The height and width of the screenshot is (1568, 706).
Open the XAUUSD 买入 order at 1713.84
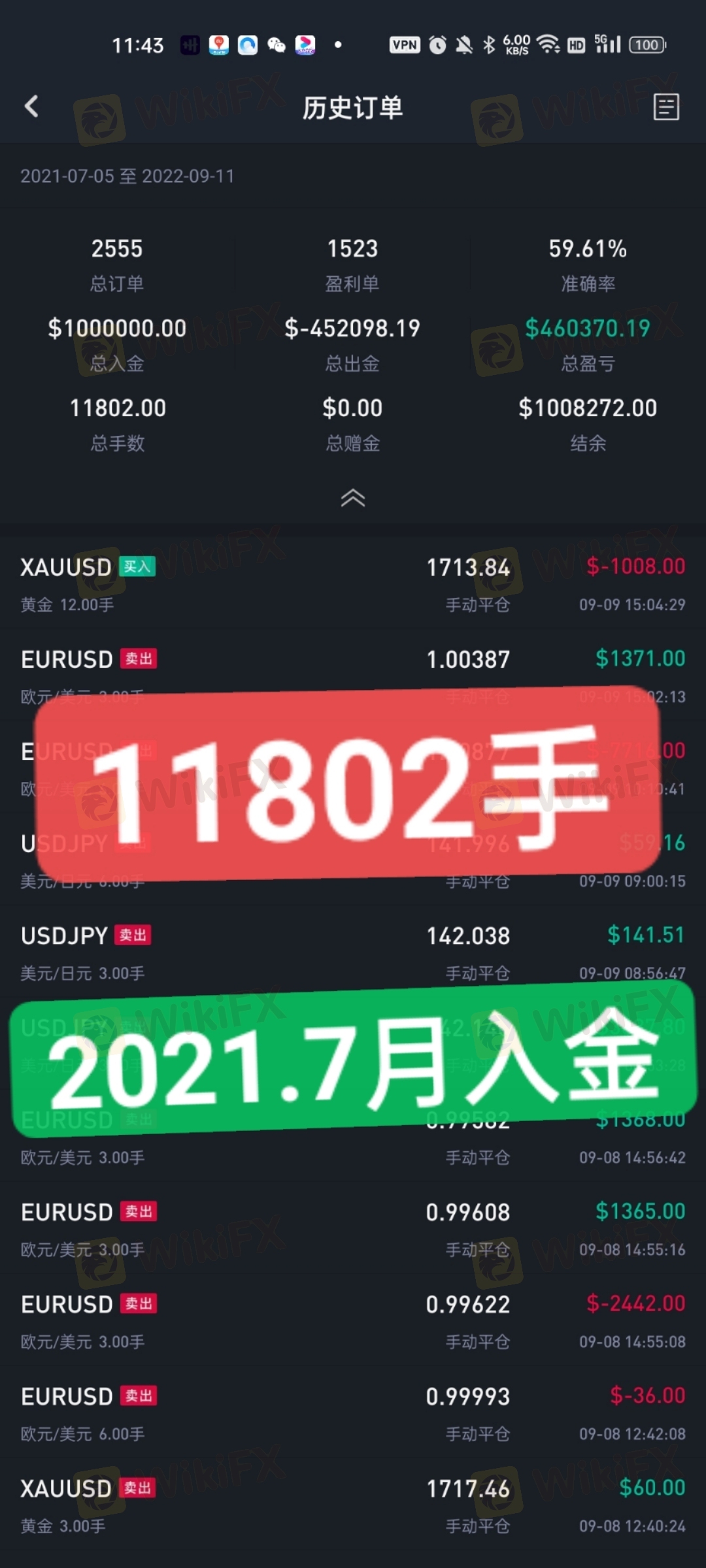(x=353, y=583)
